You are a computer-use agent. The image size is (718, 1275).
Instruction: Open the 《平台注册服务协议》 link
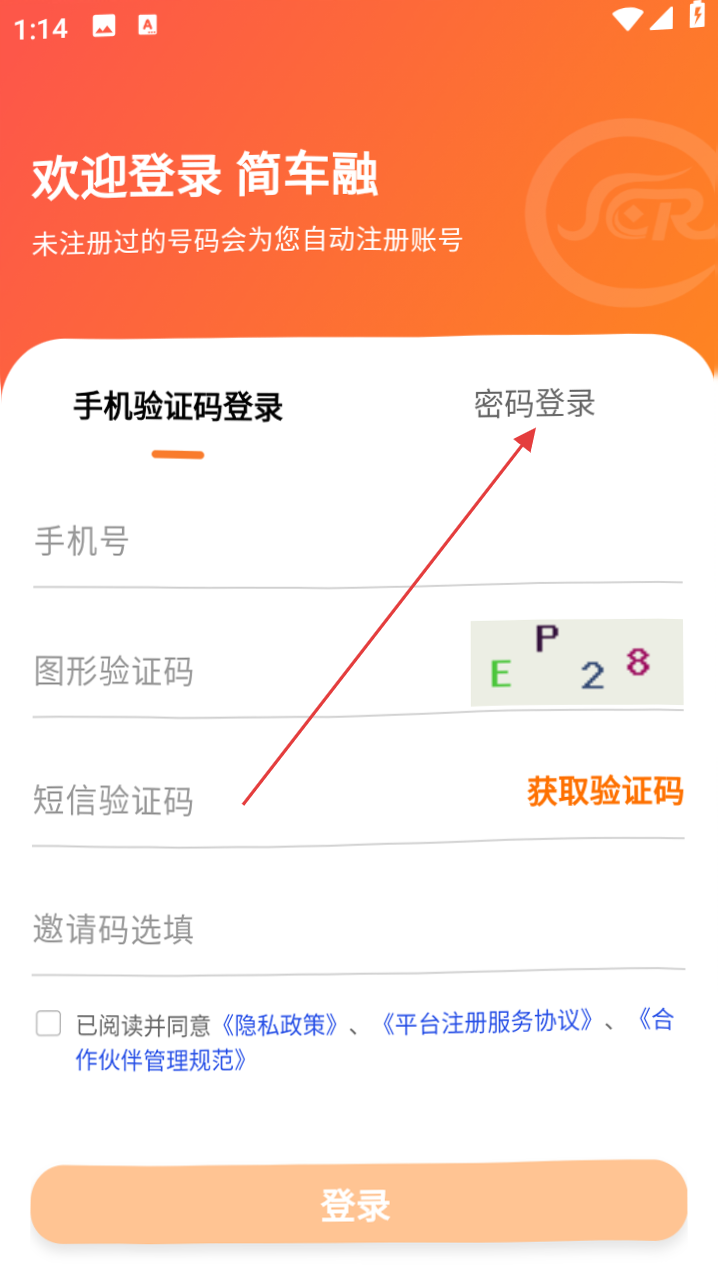(486, 1023)
